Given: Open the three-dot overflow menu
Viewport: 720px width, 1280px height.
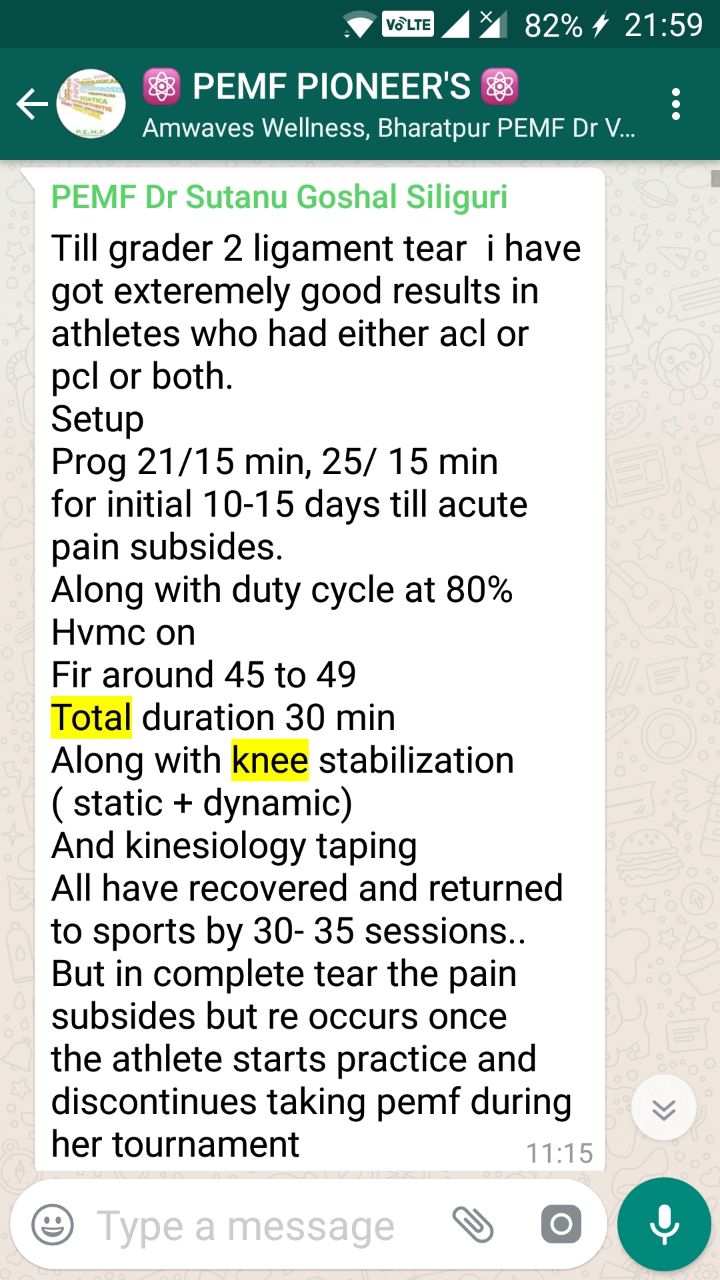Looking at the screenshot, I should (677, 104).
